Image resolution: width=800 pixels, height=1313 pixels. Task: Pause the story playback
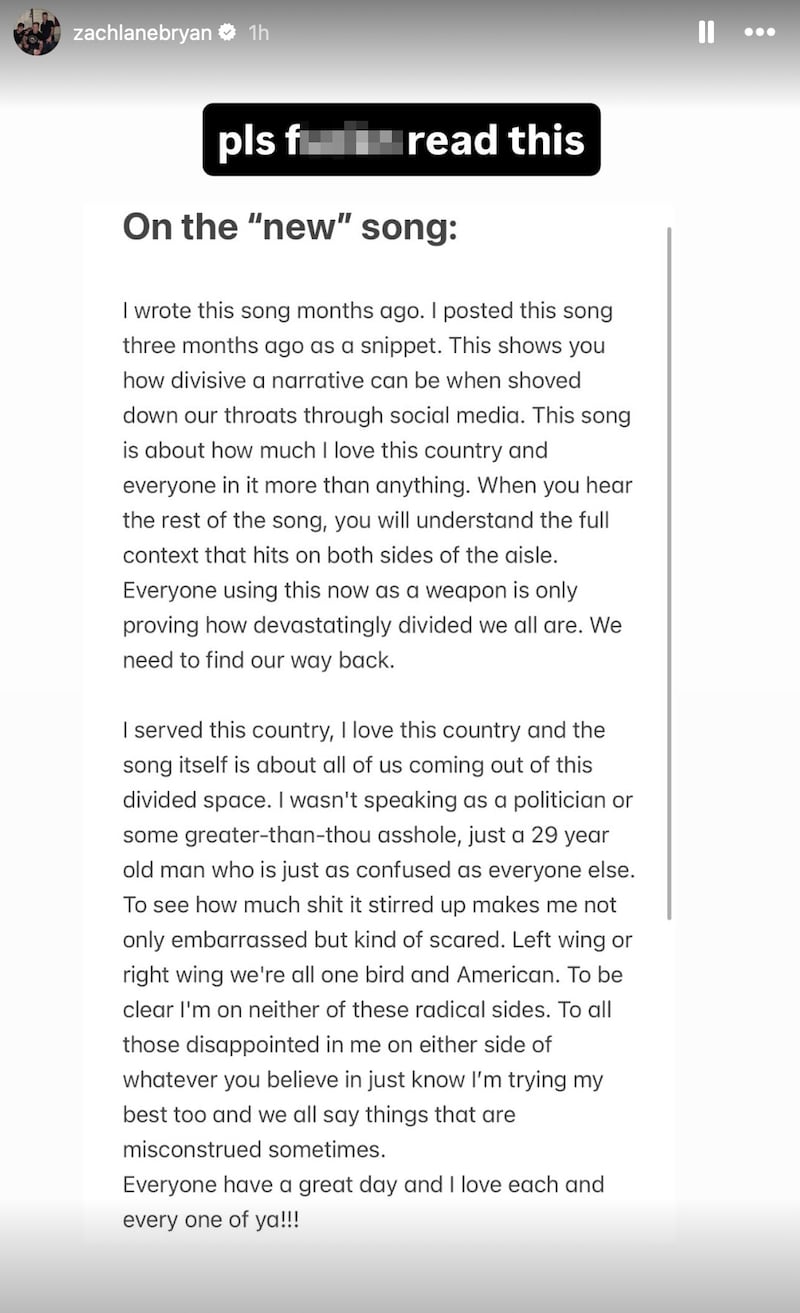(706, 33)
